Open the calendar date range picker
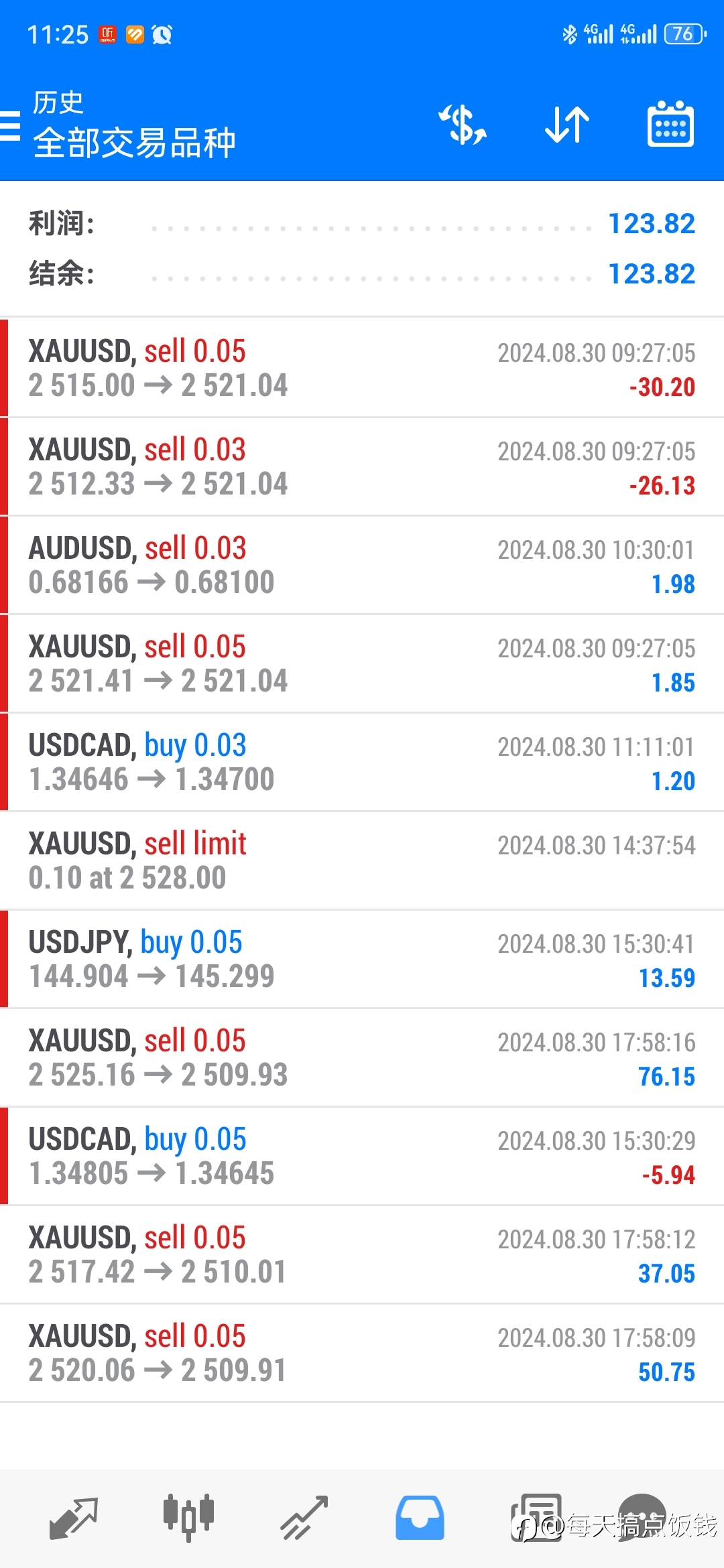Screen dimensions: 724x1568 (x=670, y=124)
